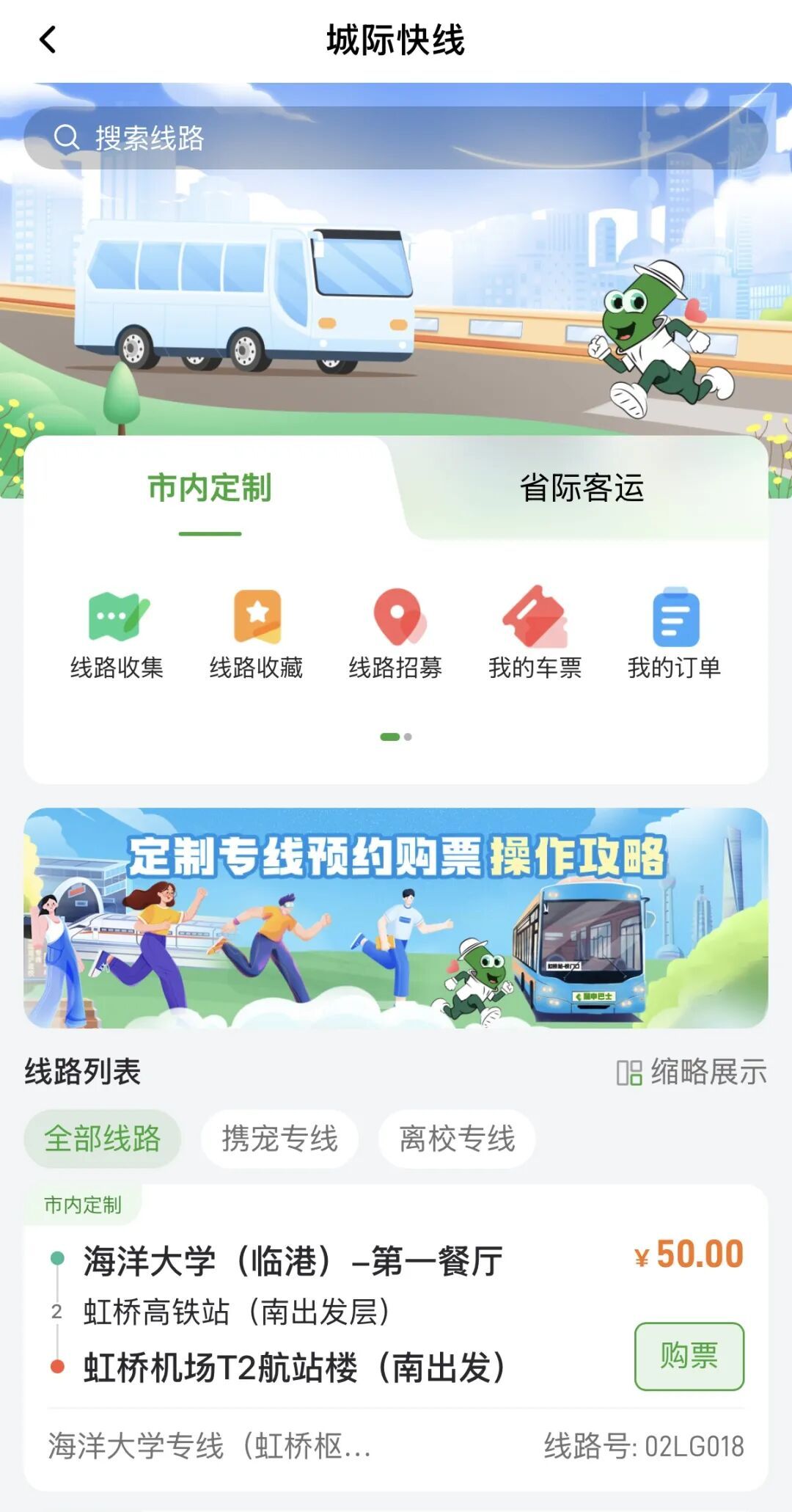This screenshot has width=792, height=1512.
Task: Switch to the 省际客运 tab
Action: 582,489
